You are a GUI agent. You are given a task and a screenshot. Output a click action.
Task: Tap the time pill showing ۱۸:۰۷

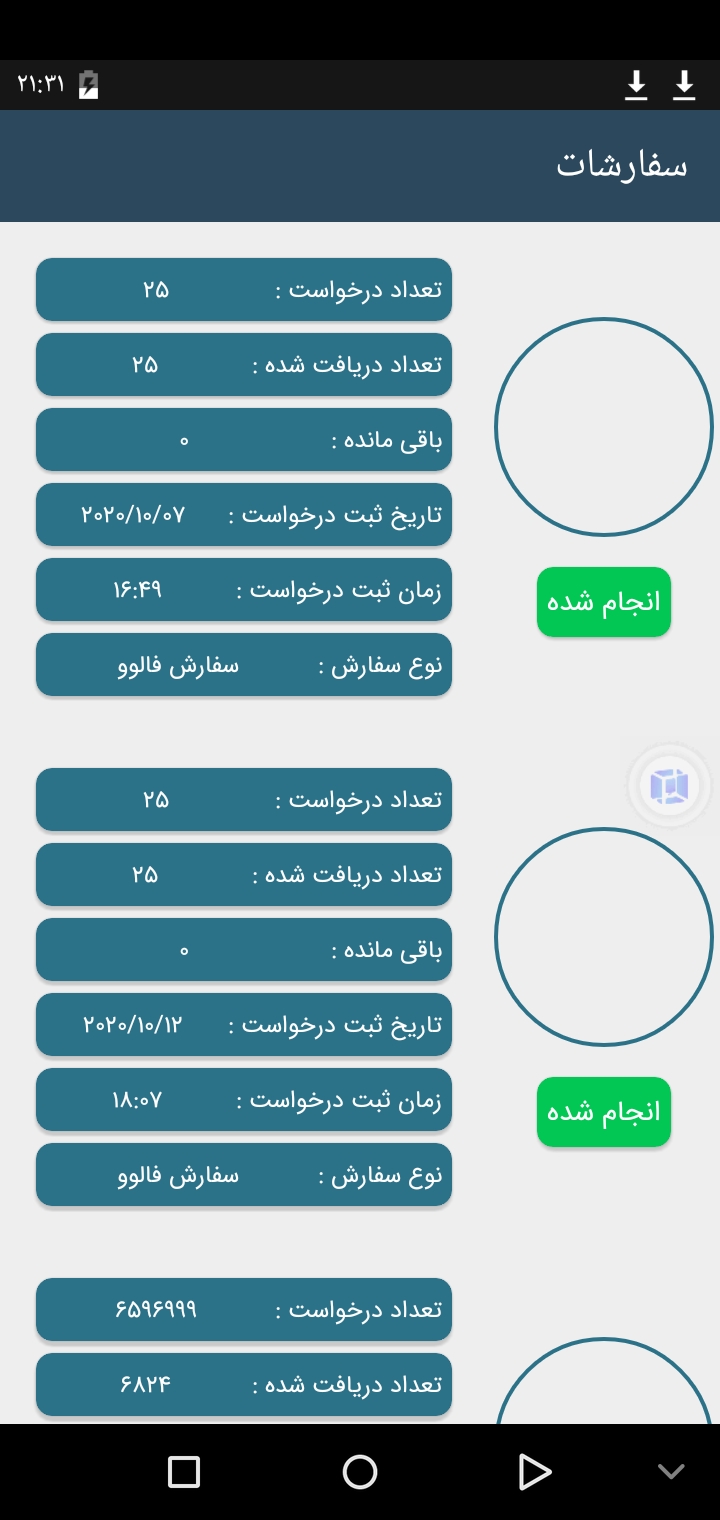click(x=243, y=1099)
